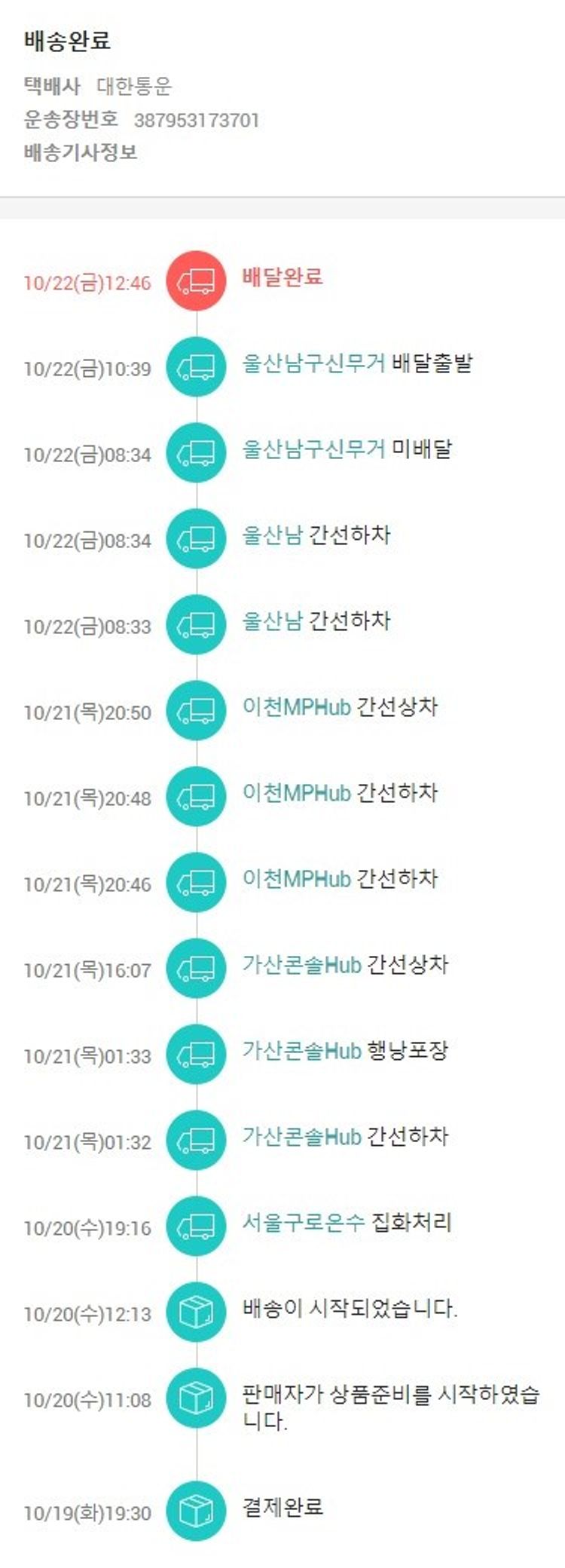Image resolution: width=565 pixels, height=1568 pixels.
Task: Tap 서울구로온수 branch link in 집화처리 row
Action: [x=303, y=1223]
